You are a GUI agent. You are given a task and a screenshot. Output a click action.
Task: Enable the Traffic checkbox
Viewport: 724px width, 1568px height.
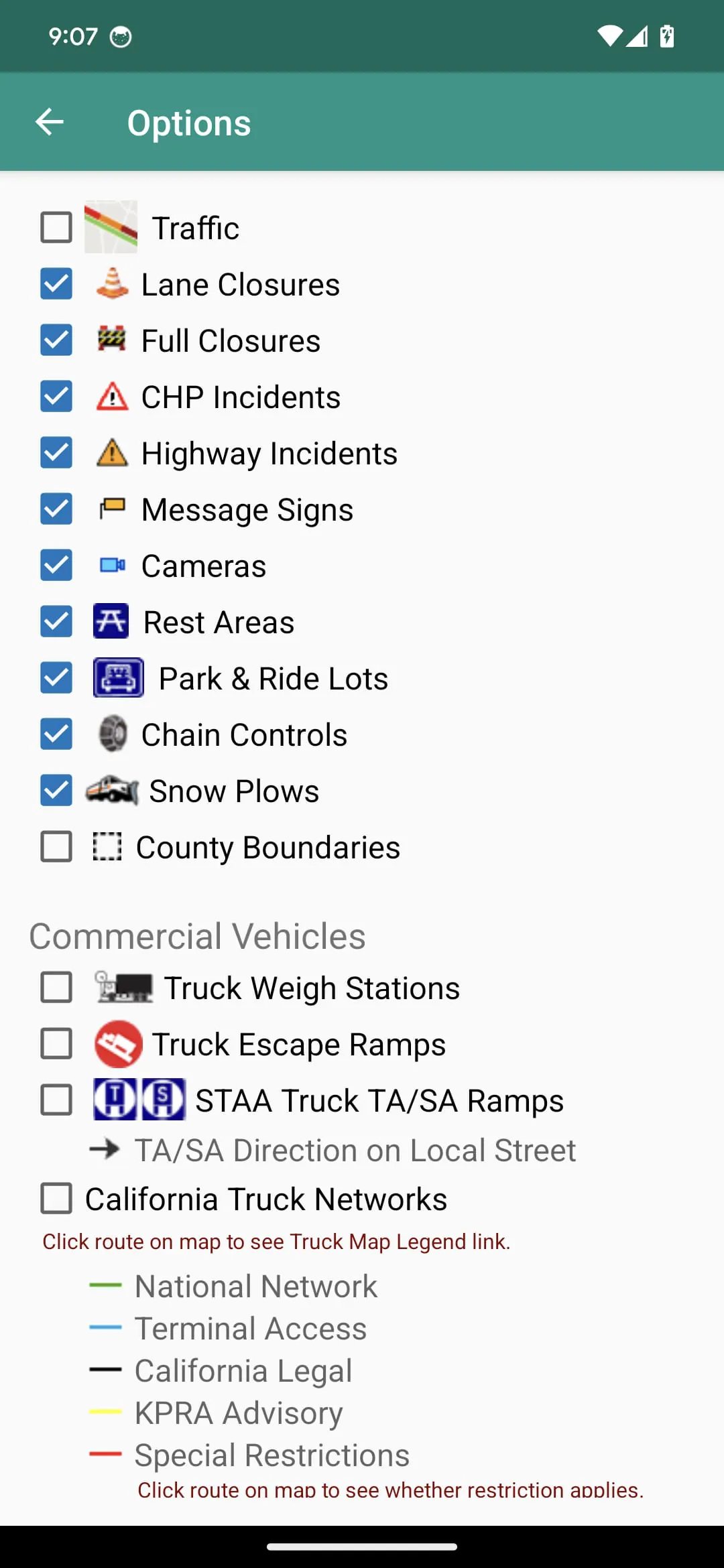point(56,228)
